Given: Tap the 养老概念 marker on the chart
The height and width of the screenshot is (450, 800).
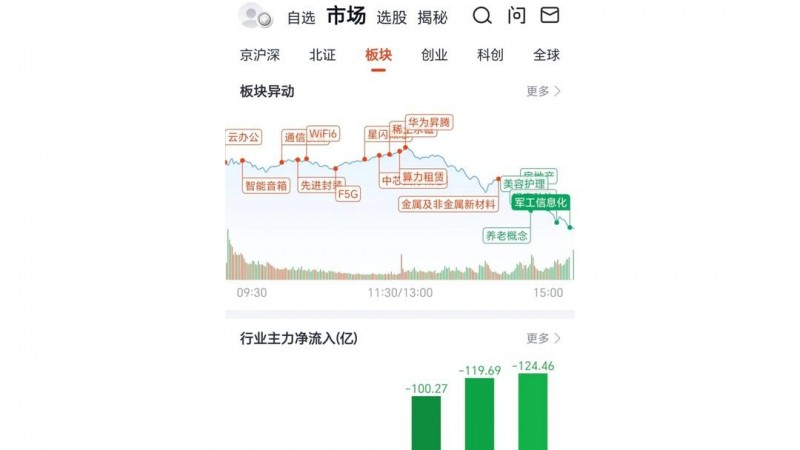Looking at the screenshot, I should tap(507, 236).
